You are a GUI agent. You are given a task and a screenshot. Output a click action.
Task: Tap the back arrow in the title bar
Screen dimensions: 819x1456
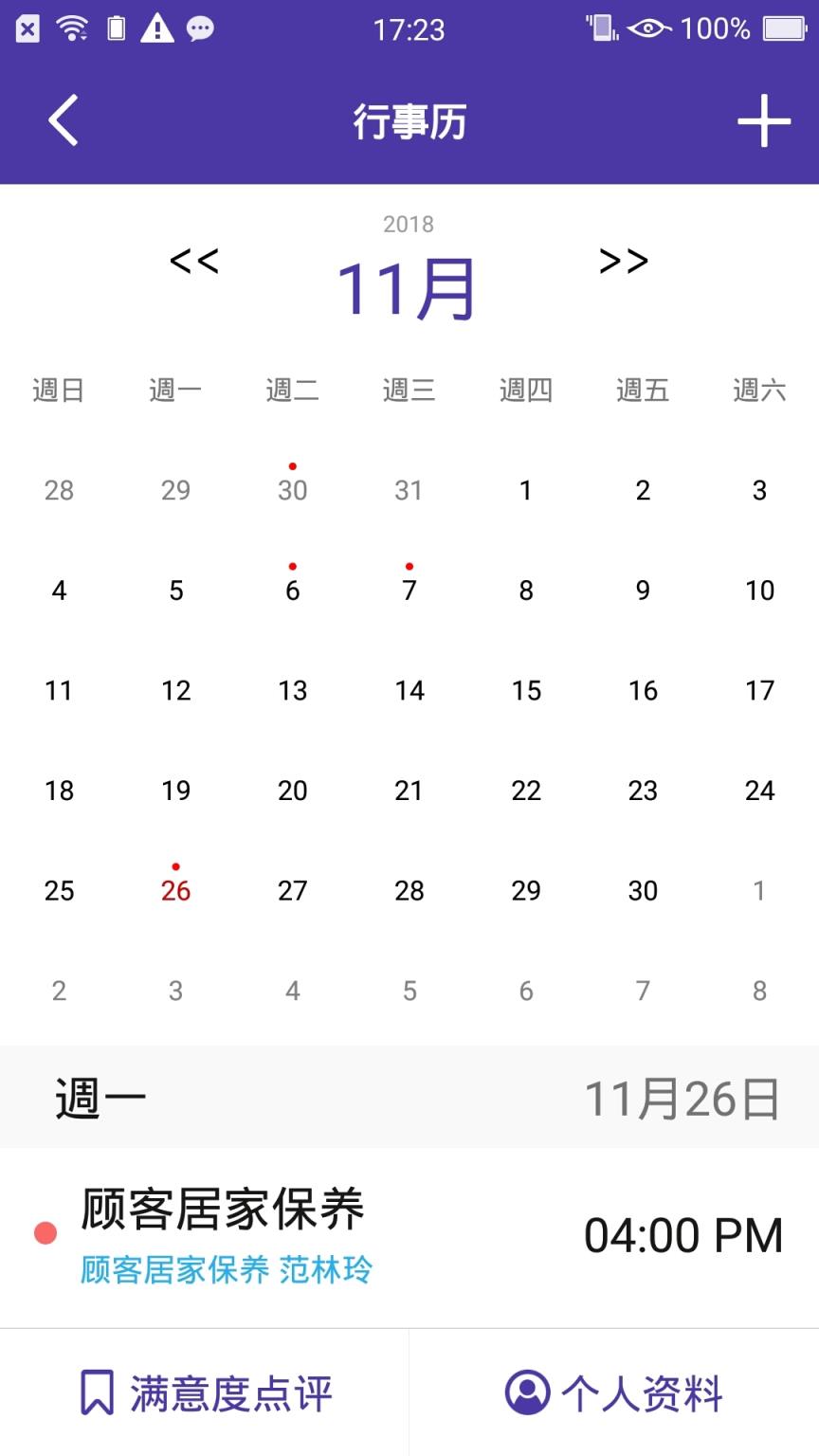[x=63, y=120]
